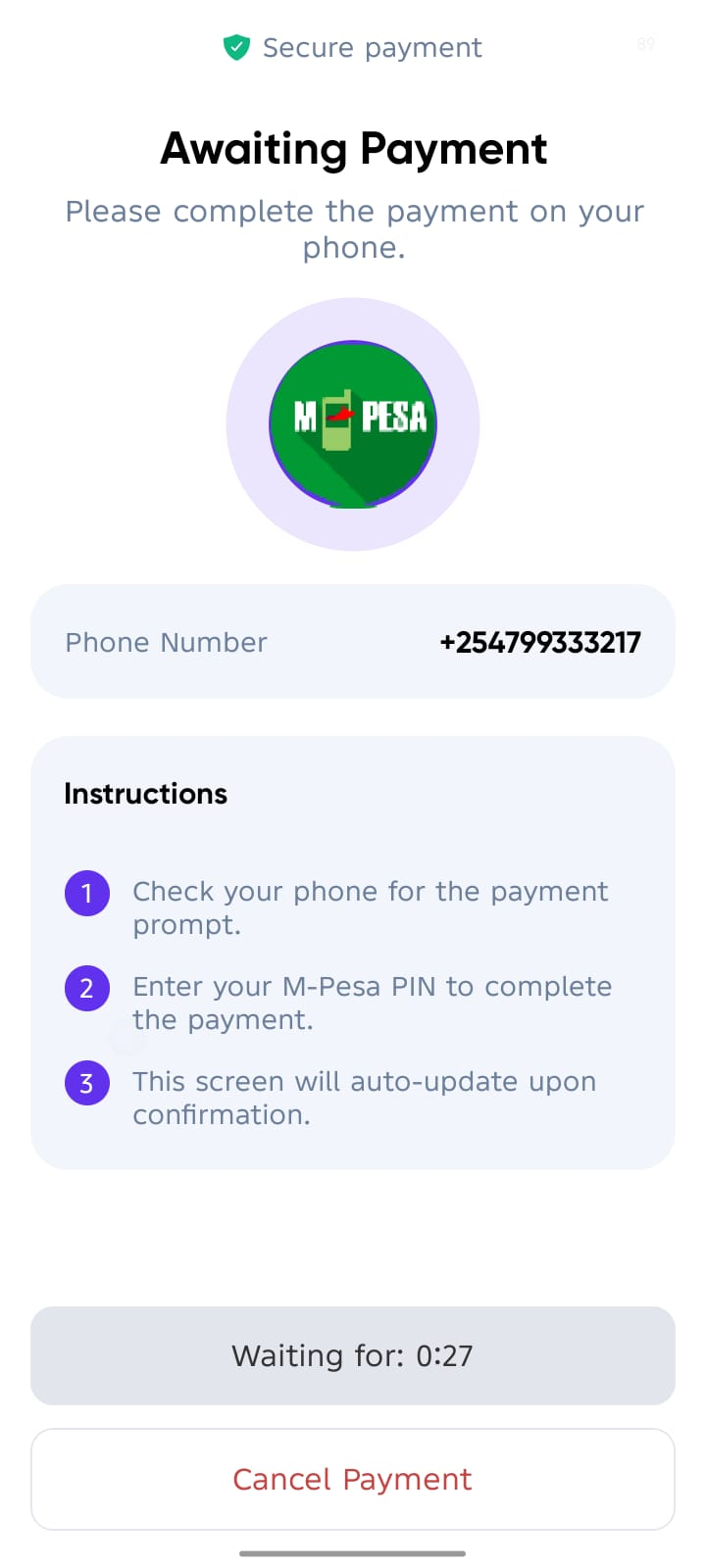Tap the phone number +254799333217
Image resolution: width=706 pixels, height=1568 pixels.
click(x=540, y=642)
